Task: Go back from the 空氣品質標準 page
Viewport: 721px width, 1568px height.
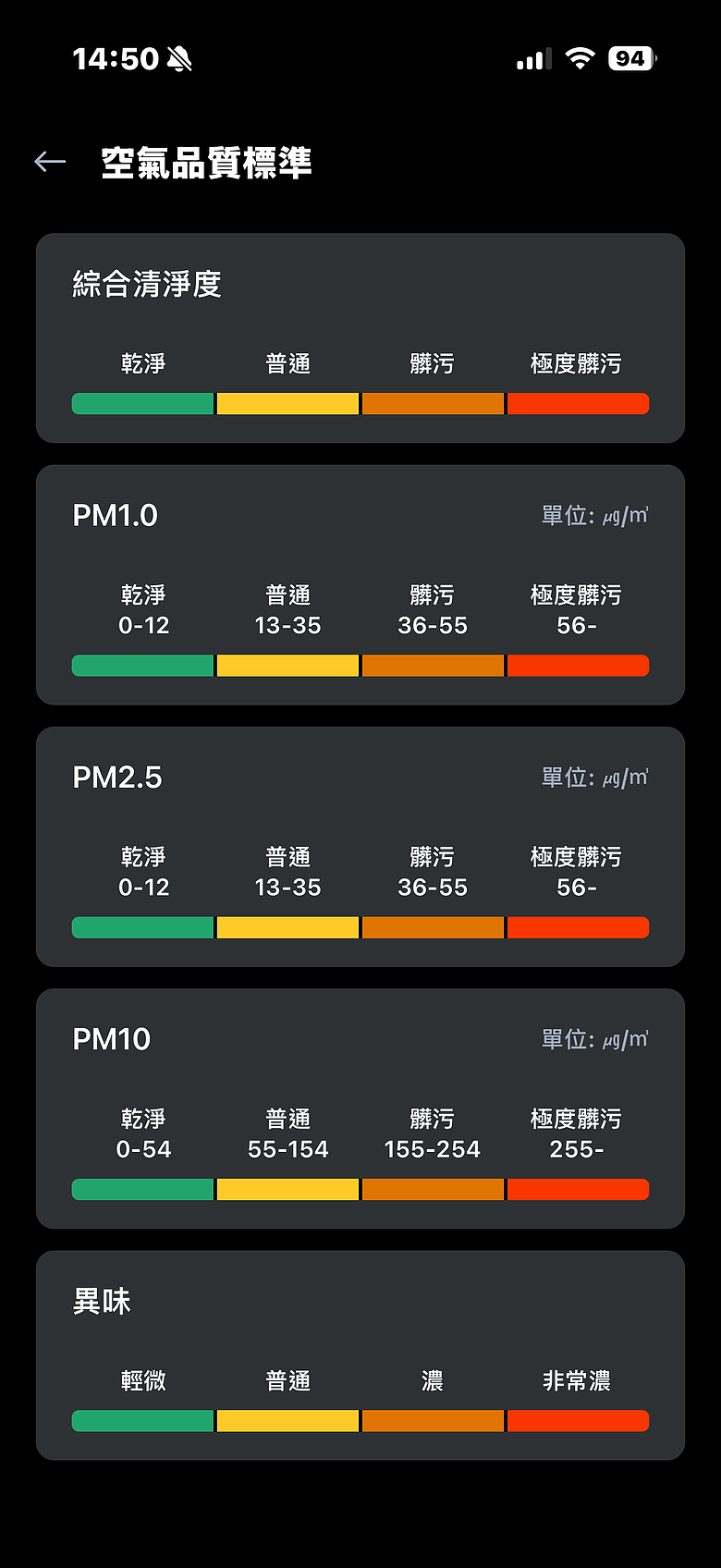Action: (50, 162)
